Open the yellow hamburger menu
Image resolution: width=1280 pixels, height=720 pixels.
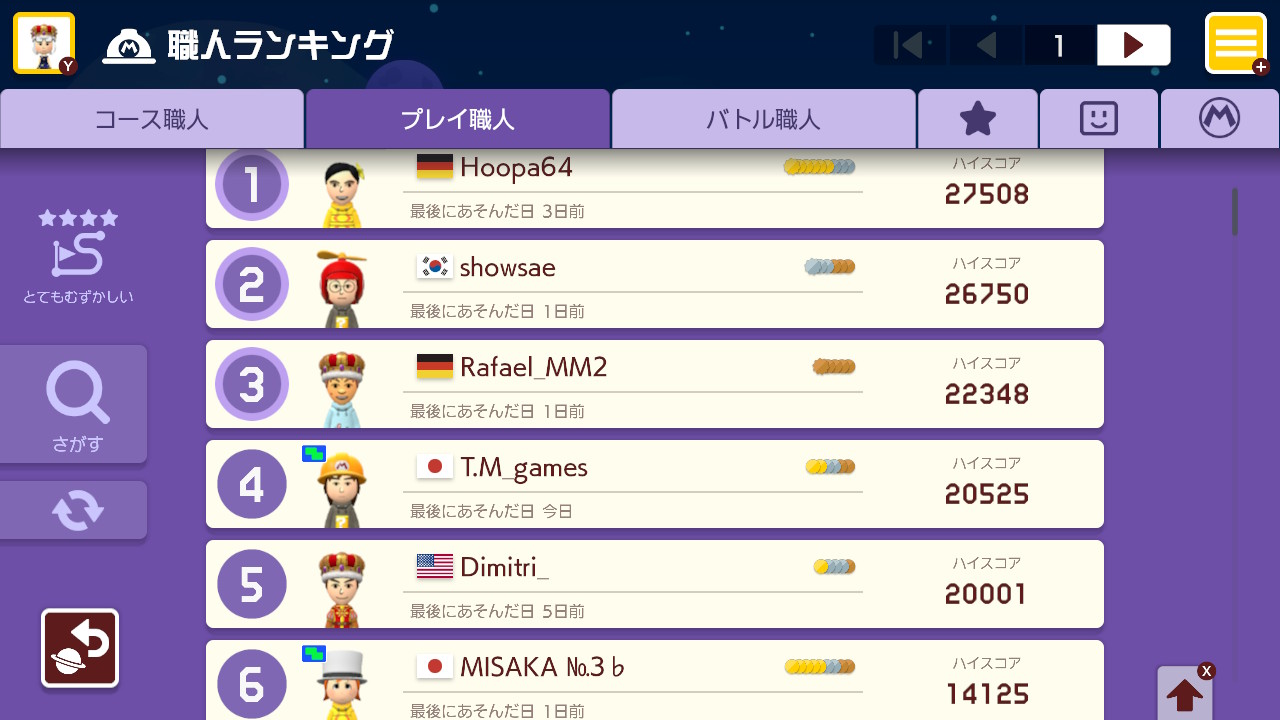(1236, 43)
